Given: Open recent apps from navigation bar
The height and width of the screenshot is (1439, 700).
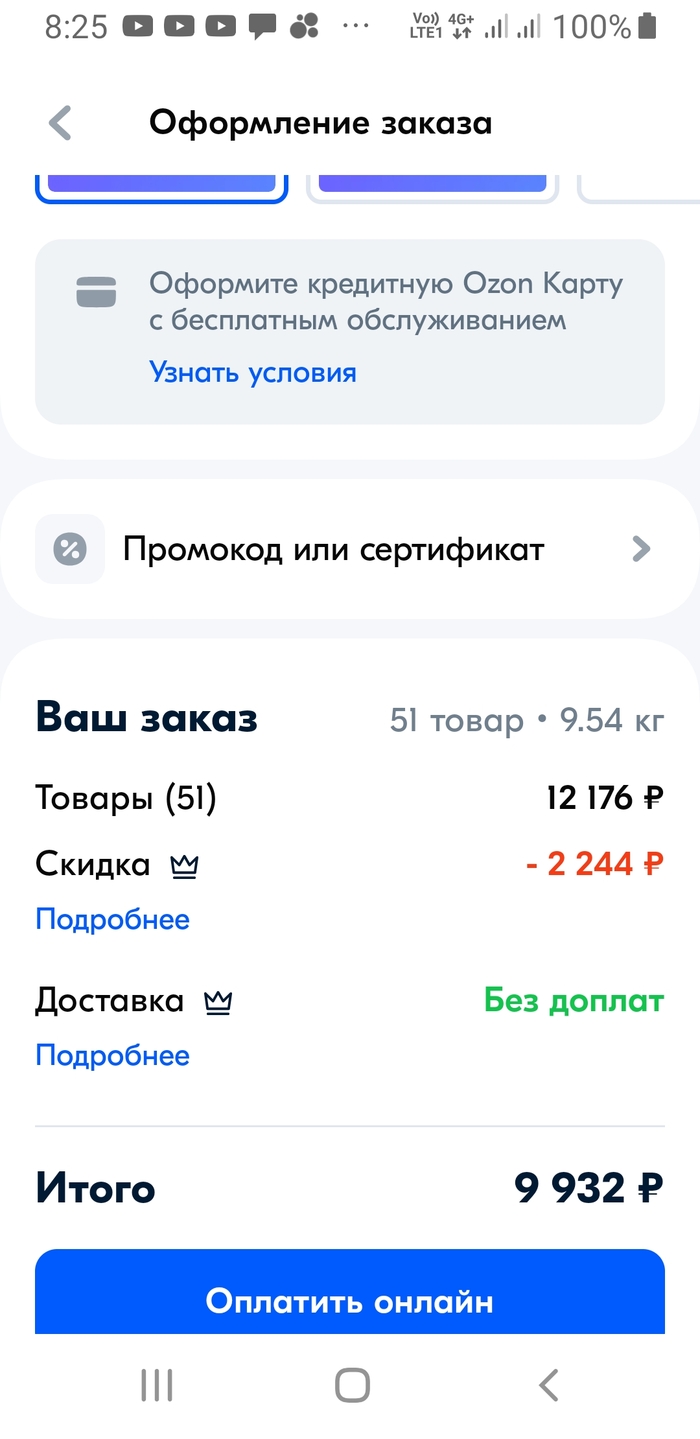Looking at the screenshot, I should (157, 1385).
